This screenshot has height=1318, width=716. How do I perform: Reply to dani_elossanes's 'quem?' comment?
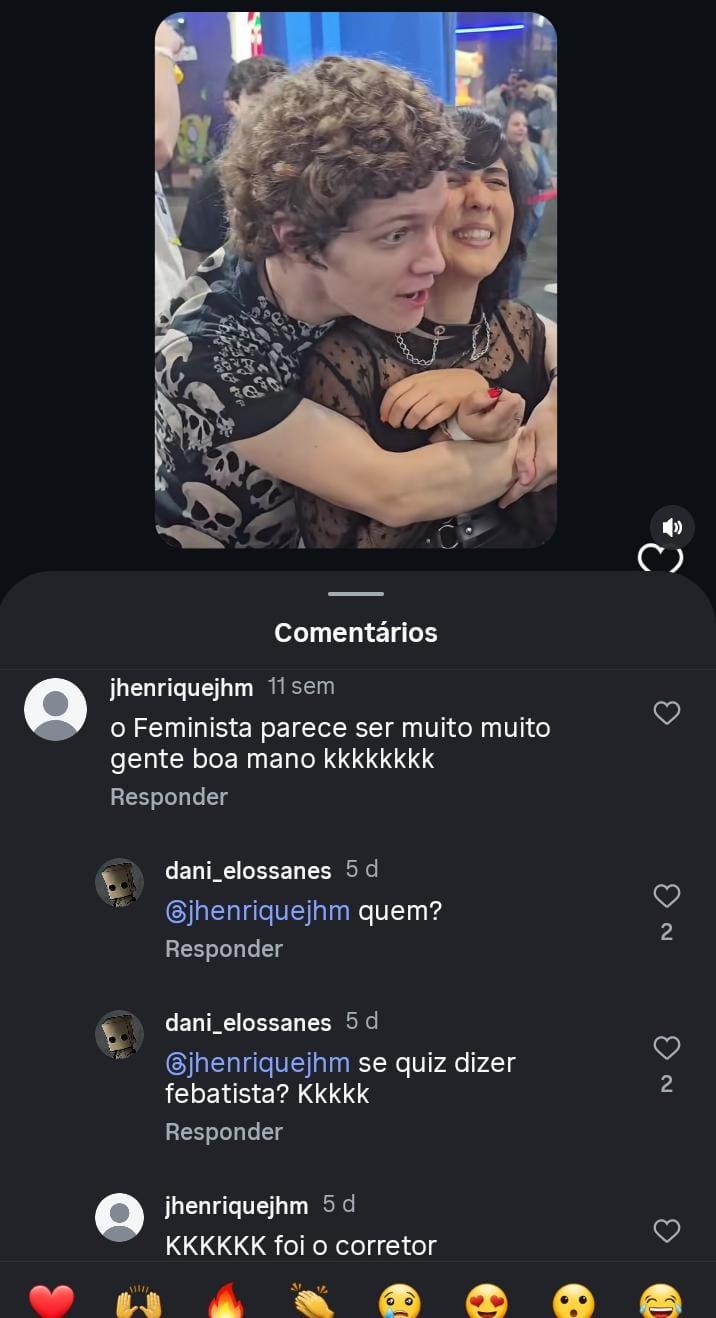pos(224,949)
